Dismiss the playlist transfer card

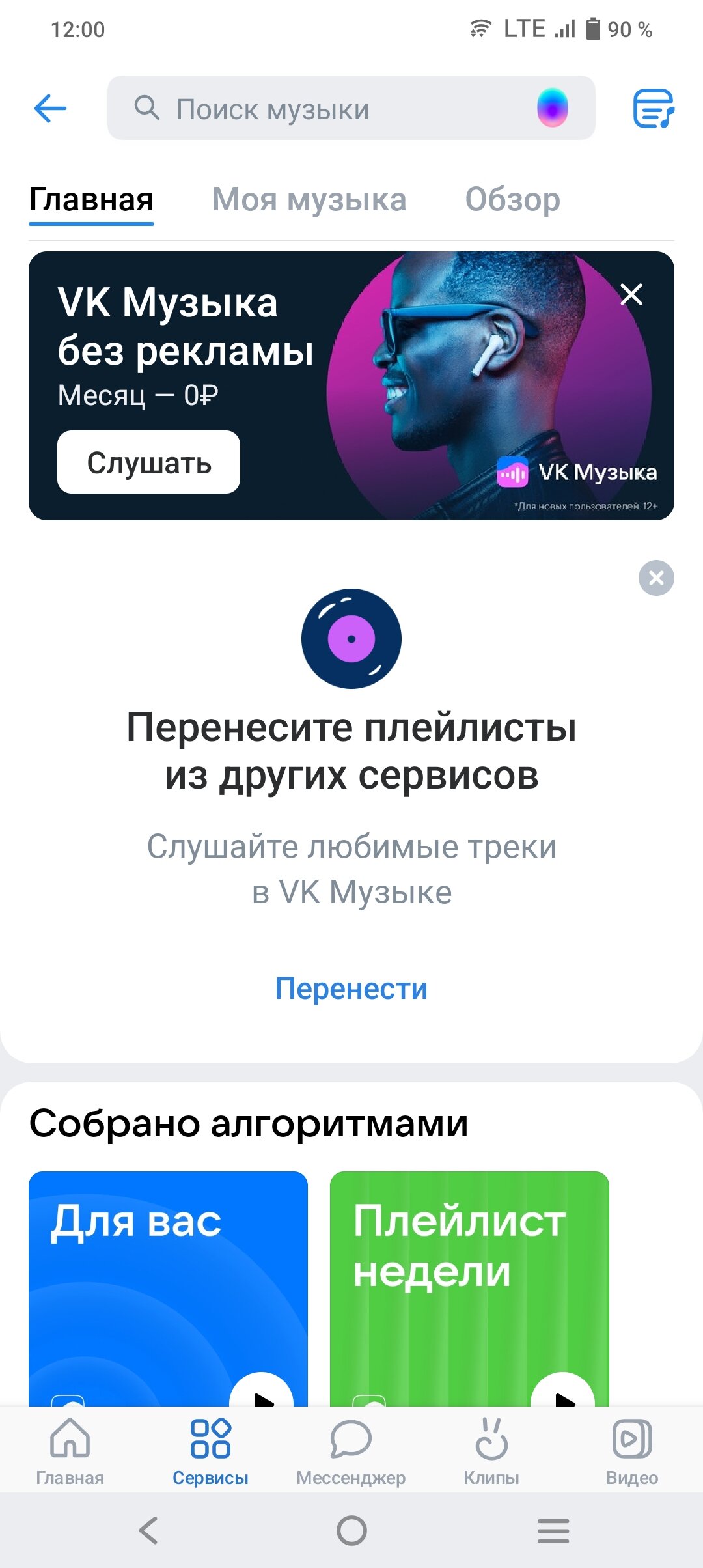(656, 578)
